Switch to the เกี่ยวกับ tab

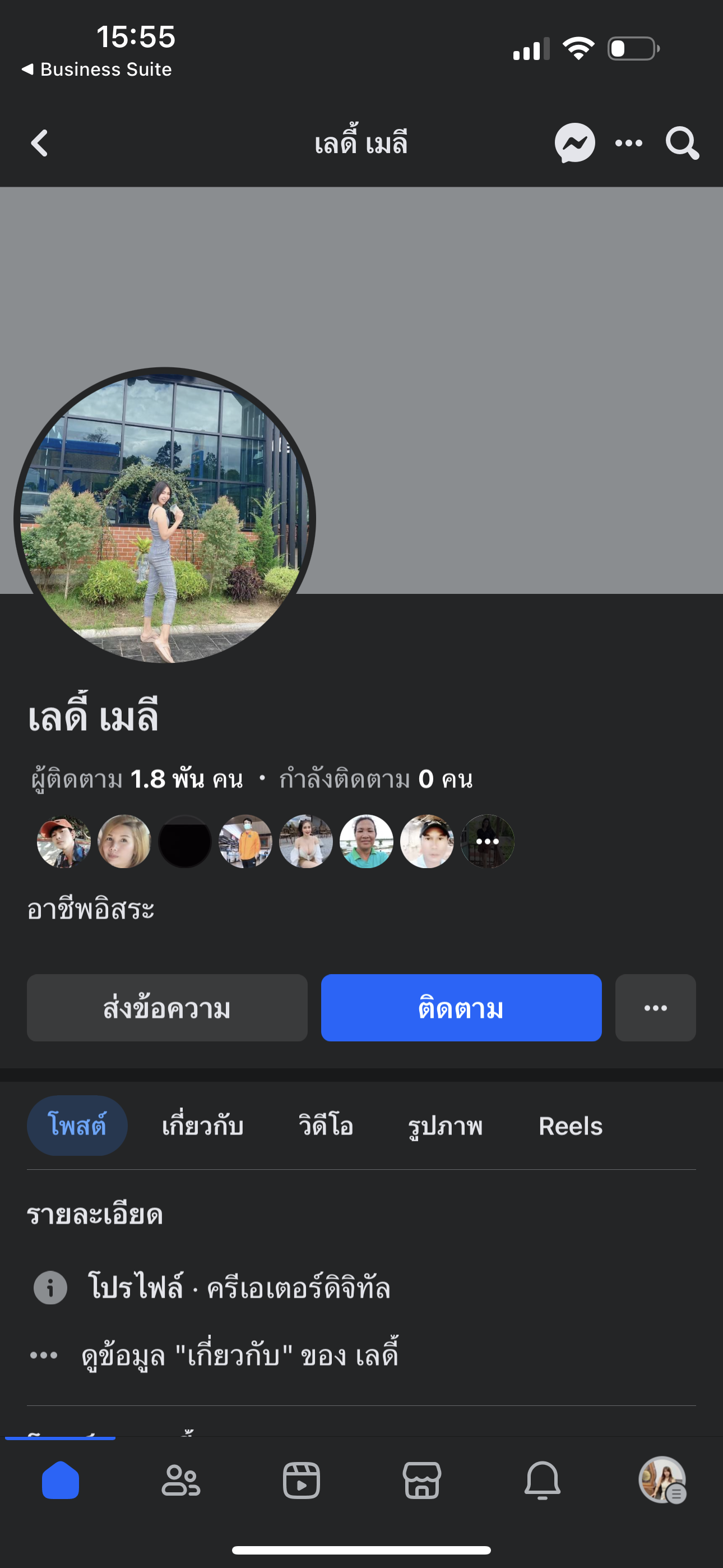click(x=203, y=1126)
